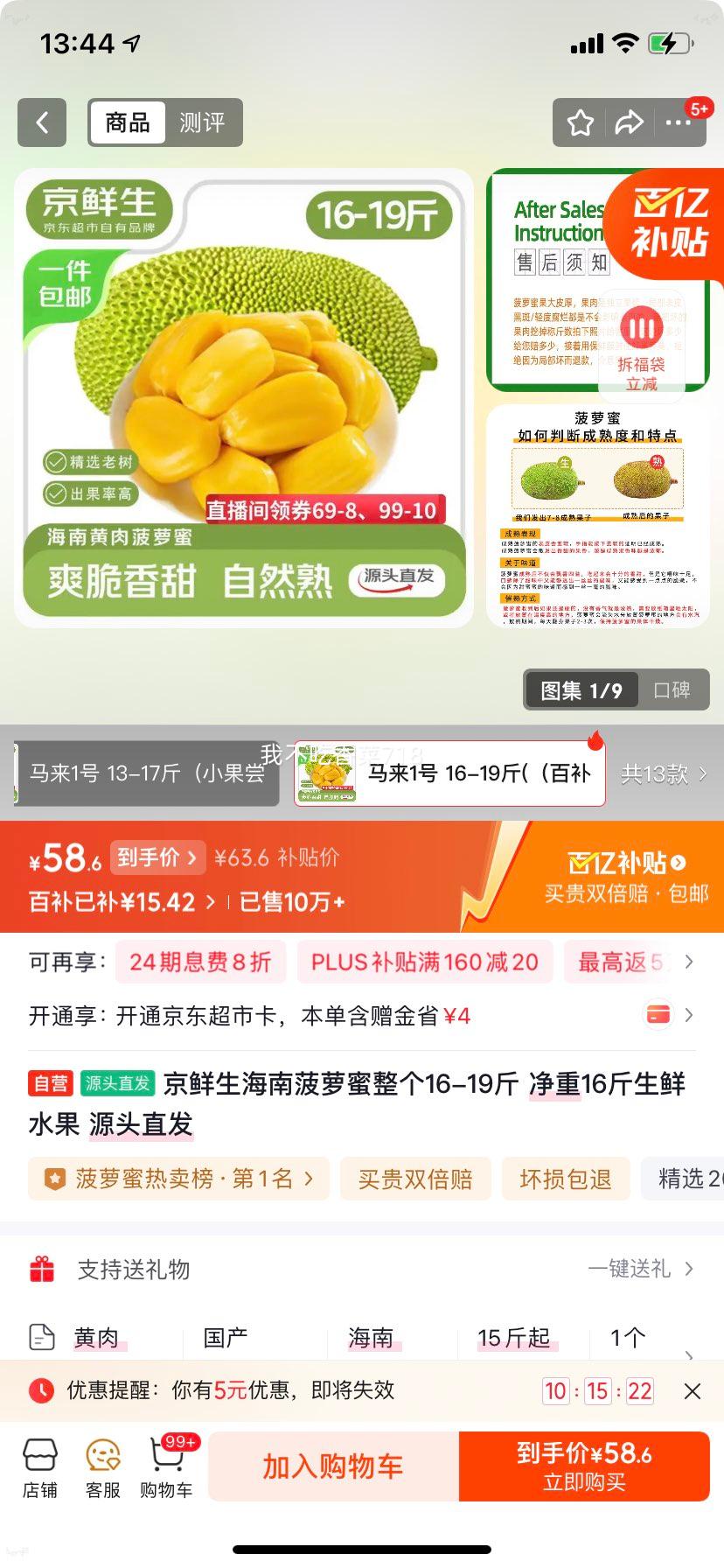Tap the 加入购物车 button

pos(331,1466)
